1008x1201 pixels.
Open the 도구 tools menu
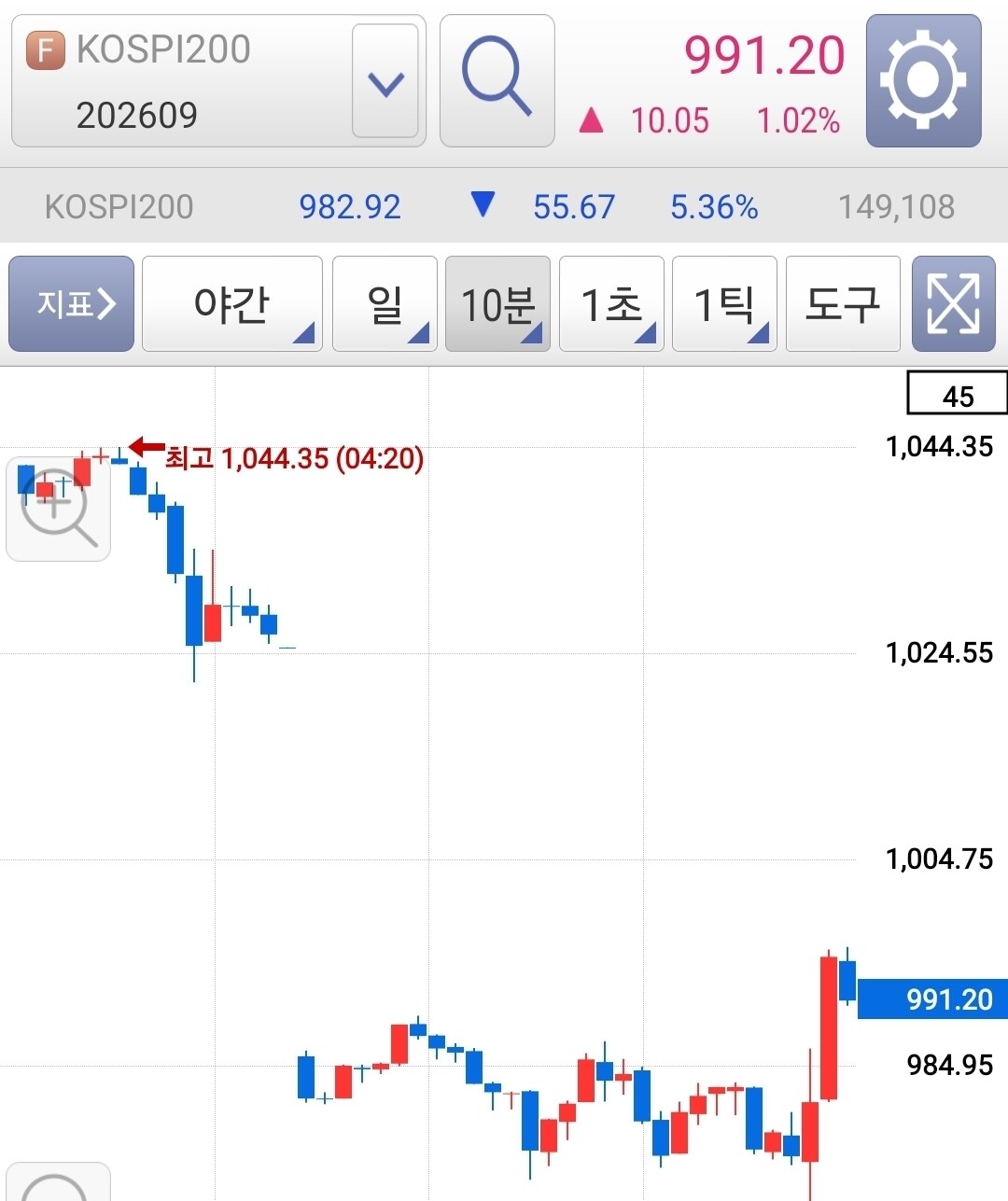pyautogui.click(x=843, y=304)
